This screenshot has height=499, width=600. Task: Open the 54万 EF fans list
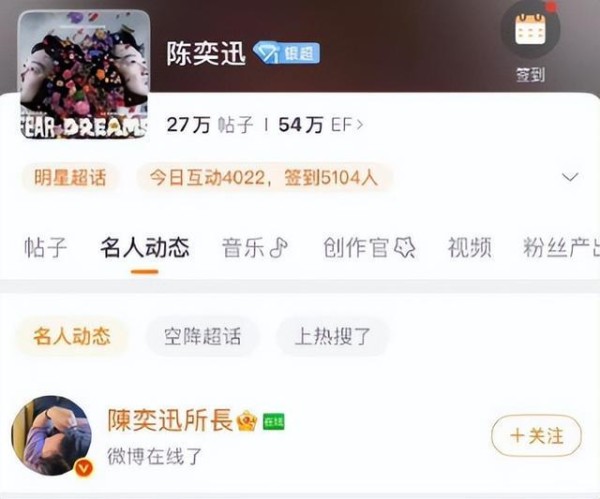click(320, 125)
